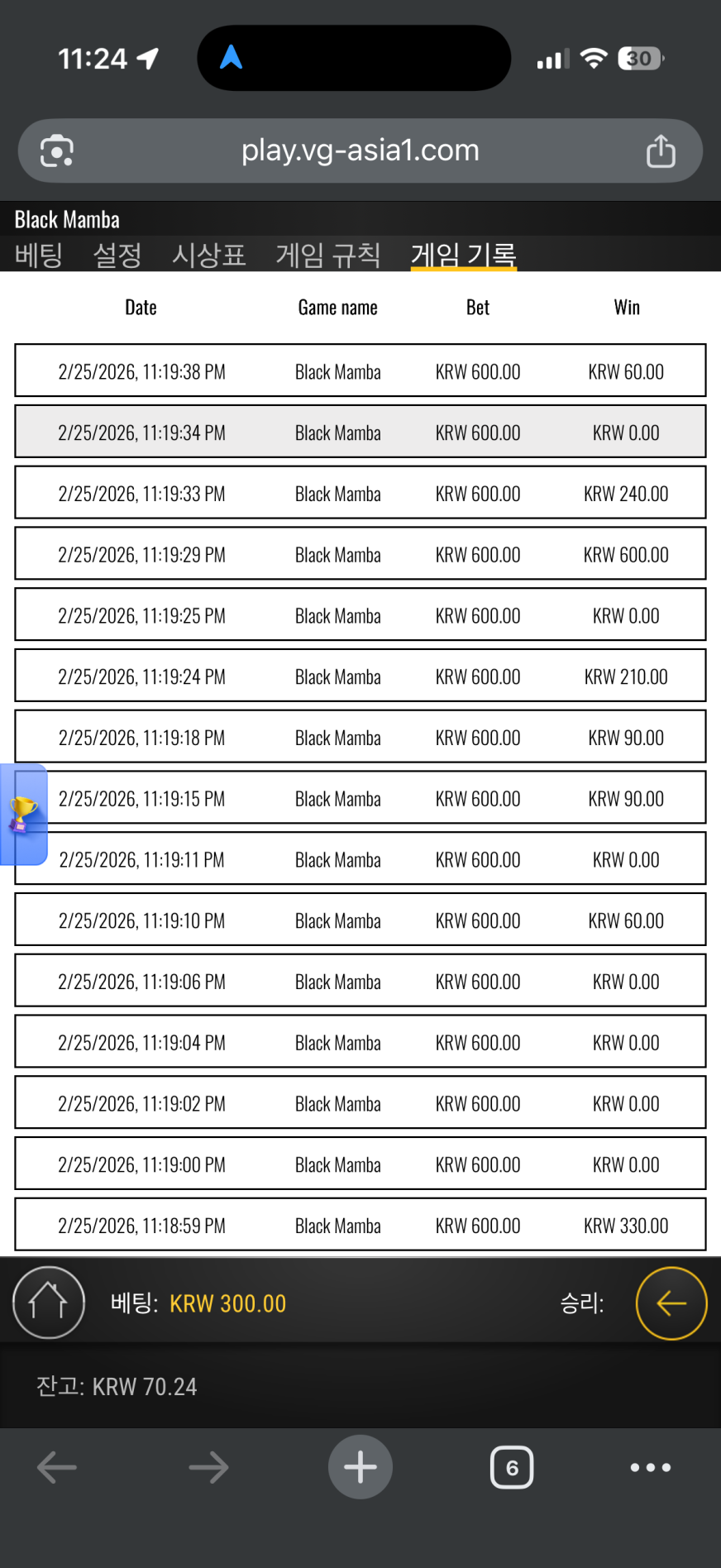Open the 11:19:38 PM game record
721x1568 pixels.
coord(360,371)
